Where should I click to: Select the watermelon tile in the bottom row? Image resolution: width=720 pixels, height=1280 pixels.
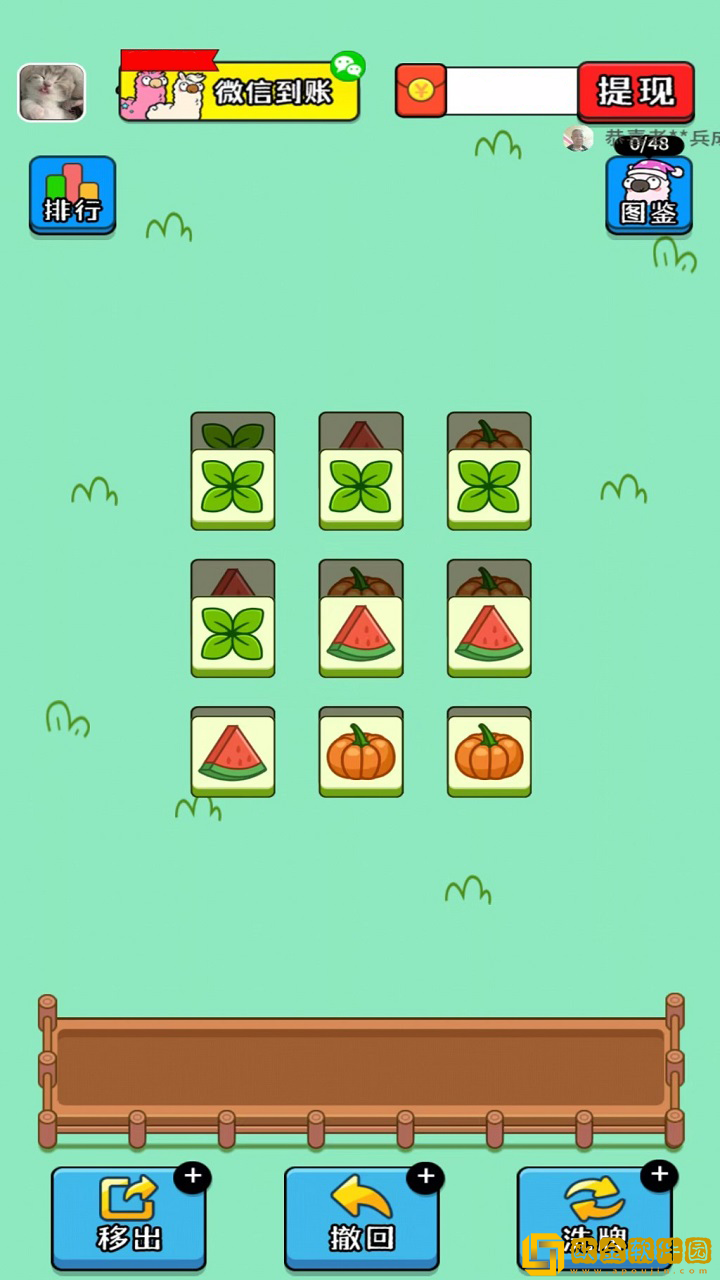tap(233, 755)
